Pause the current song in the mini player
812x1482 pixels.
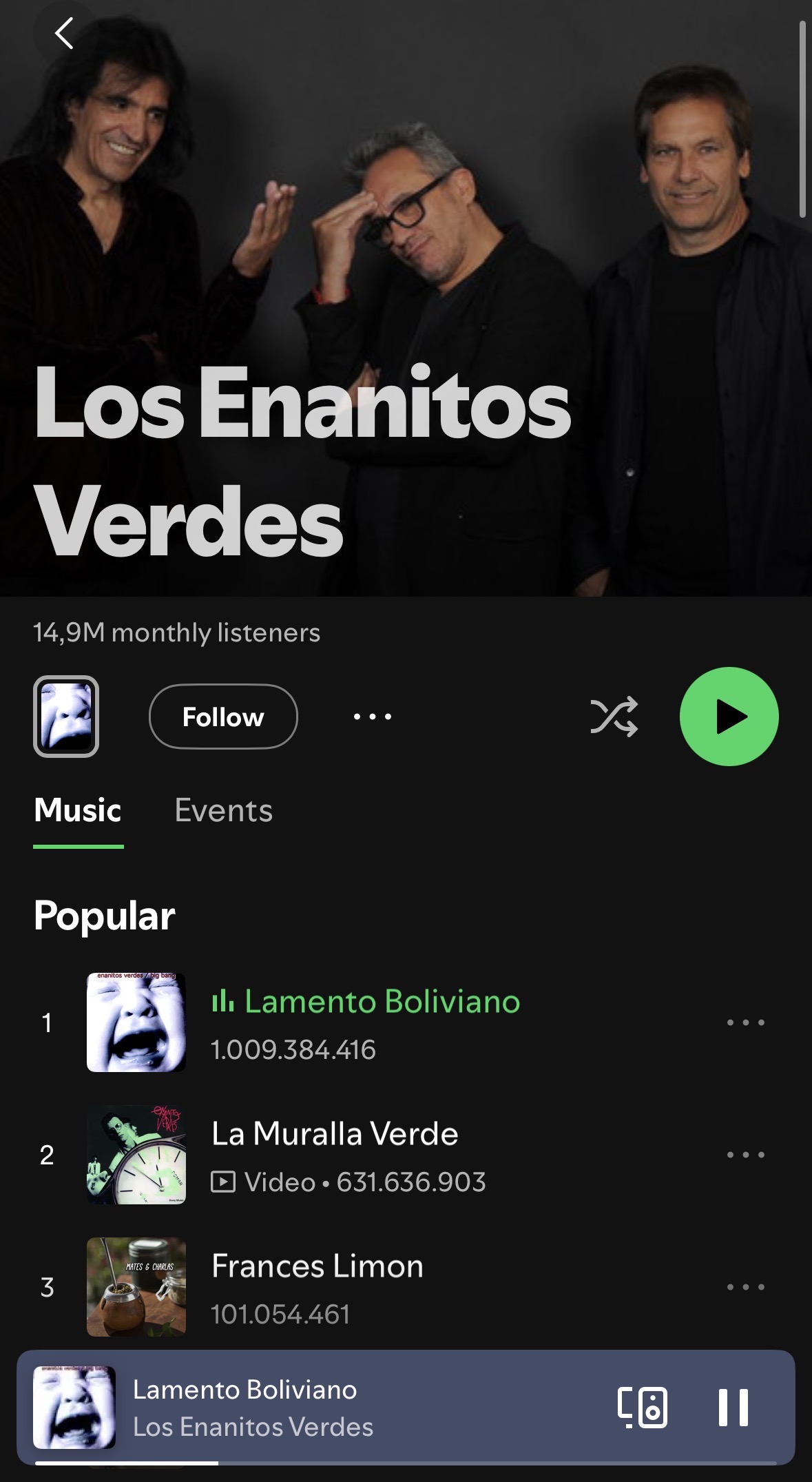[733, 1407]
